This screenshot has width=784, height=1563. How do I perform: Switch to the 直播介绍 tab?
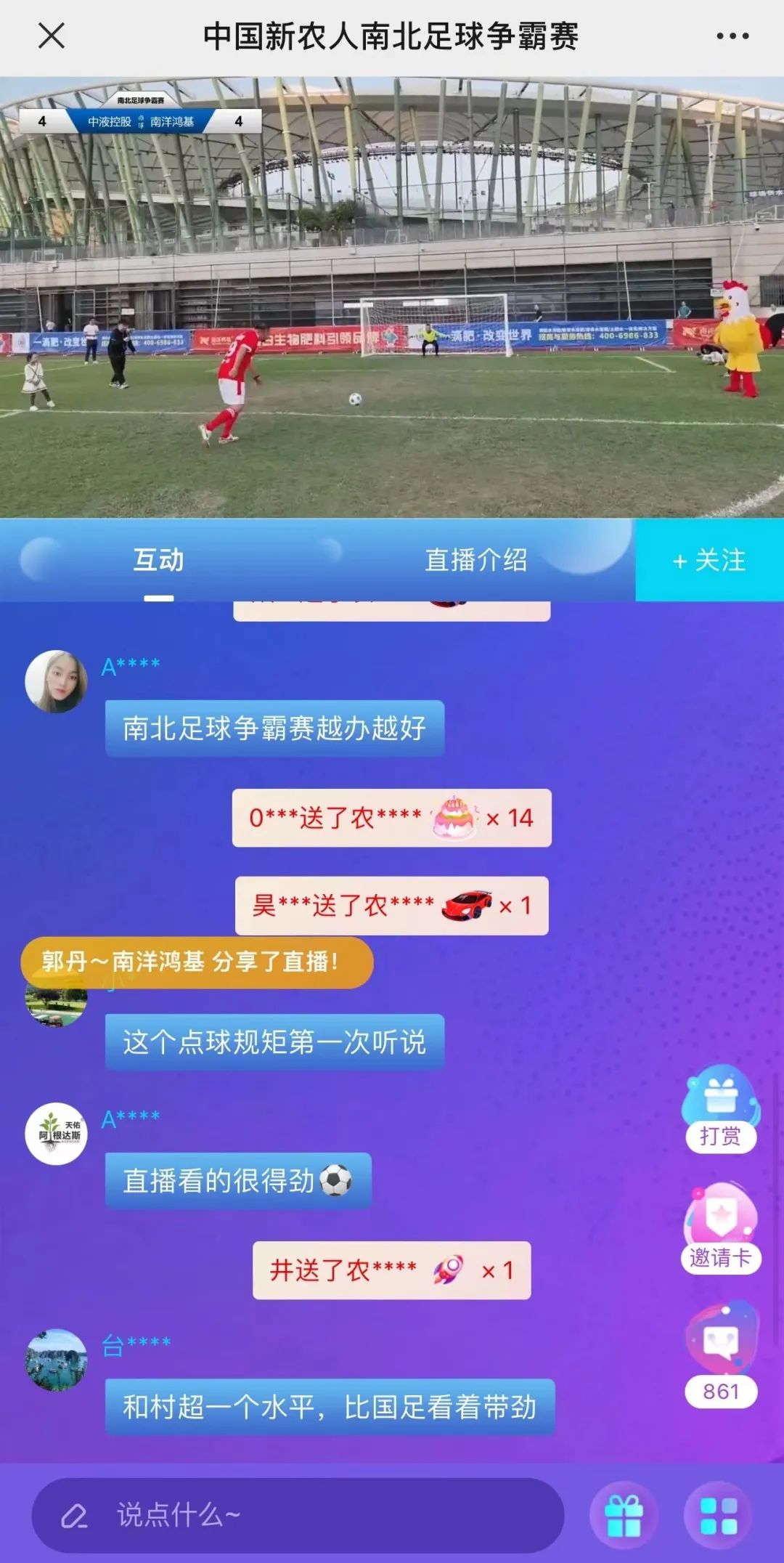click(475, 561)
